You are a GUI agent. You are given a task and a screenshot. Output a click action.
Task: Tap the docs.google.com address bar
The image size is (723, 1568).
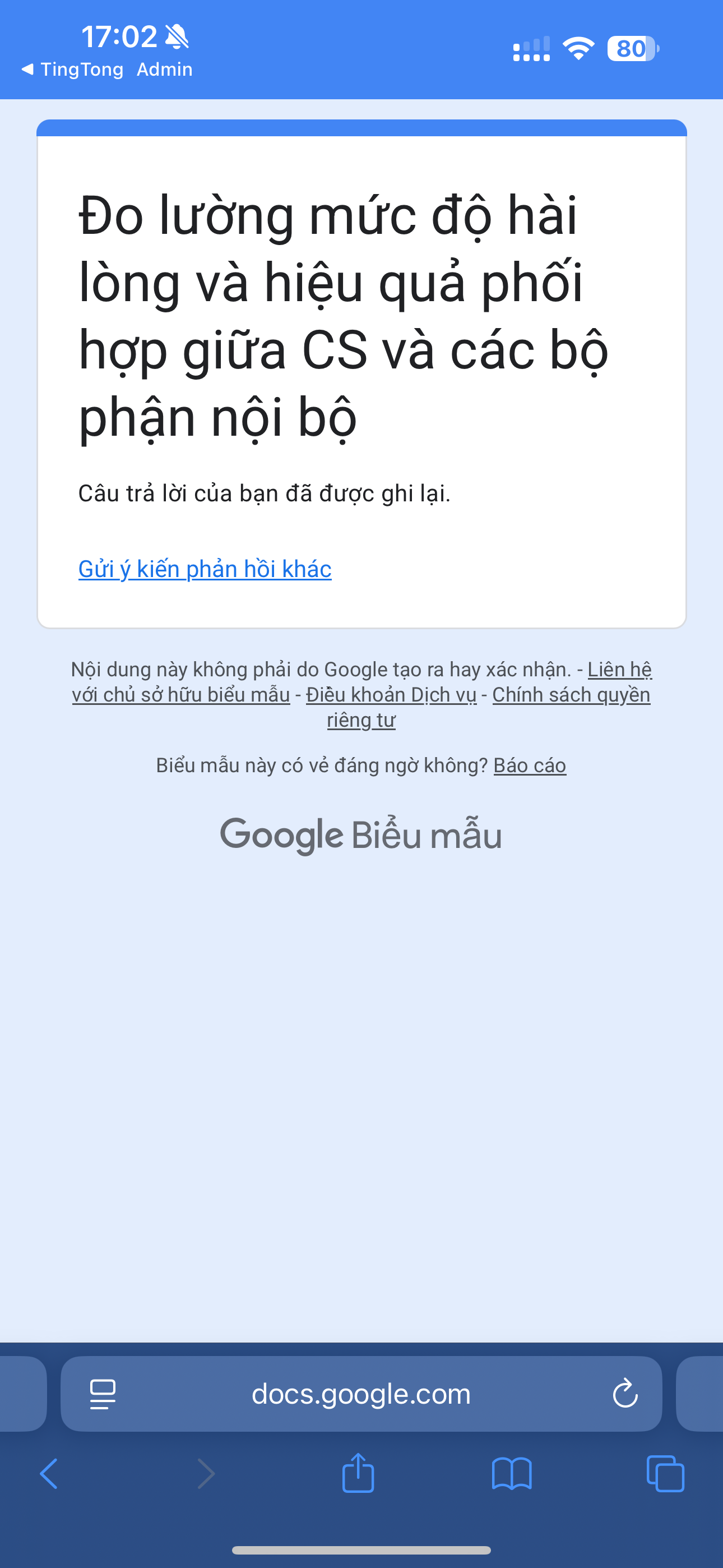tap(361, 1393)
